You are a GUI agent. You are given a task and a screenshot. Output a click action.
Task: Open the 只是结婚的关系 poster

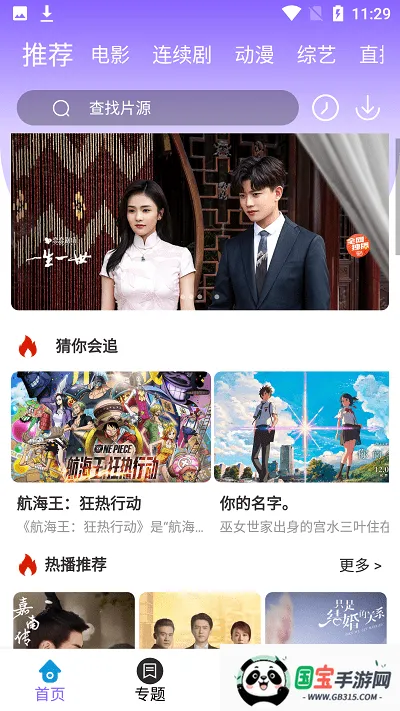click(326, 618)
